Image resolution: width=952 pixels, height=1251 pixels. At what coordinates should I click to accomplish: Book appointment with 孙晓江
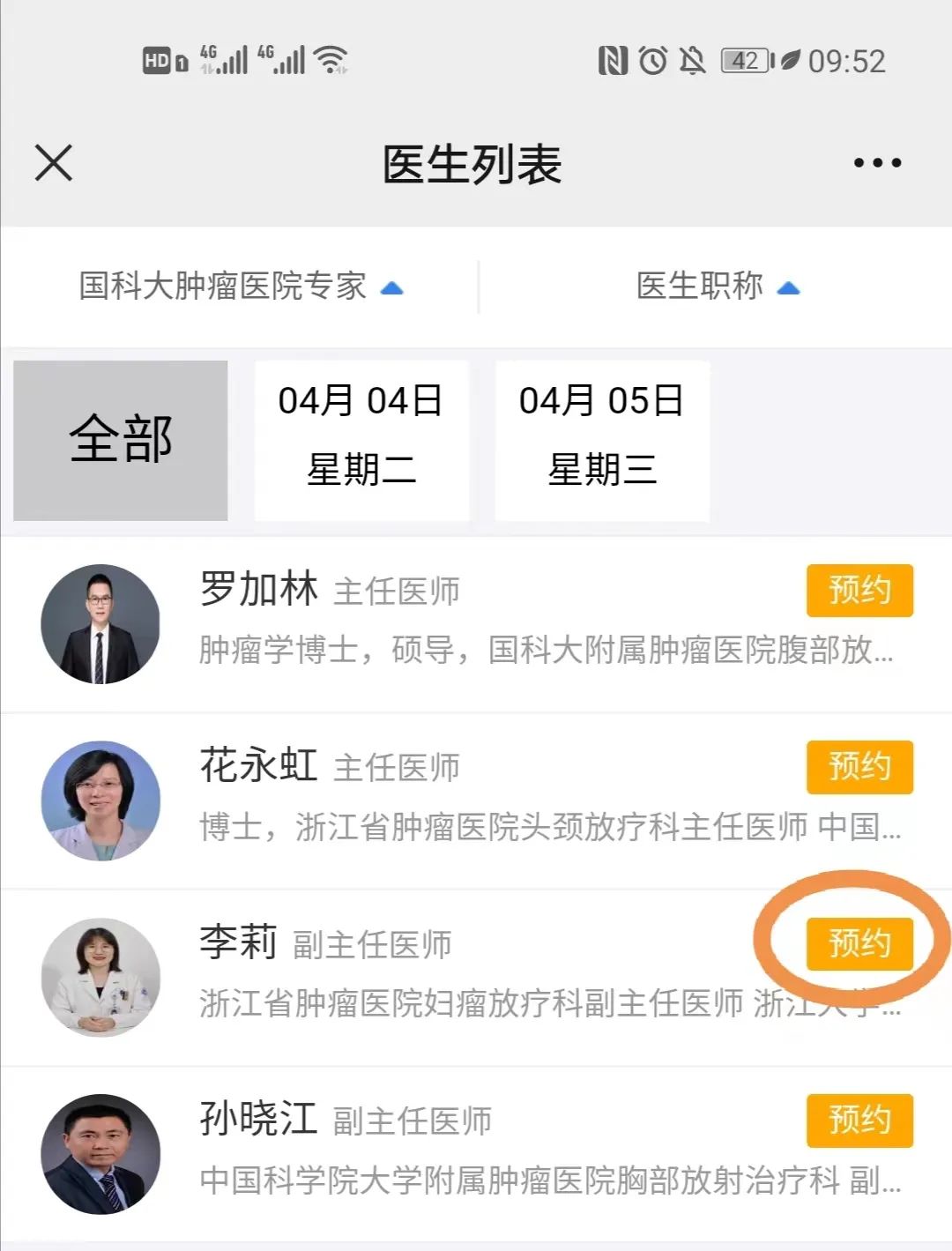pos(859,1120)
